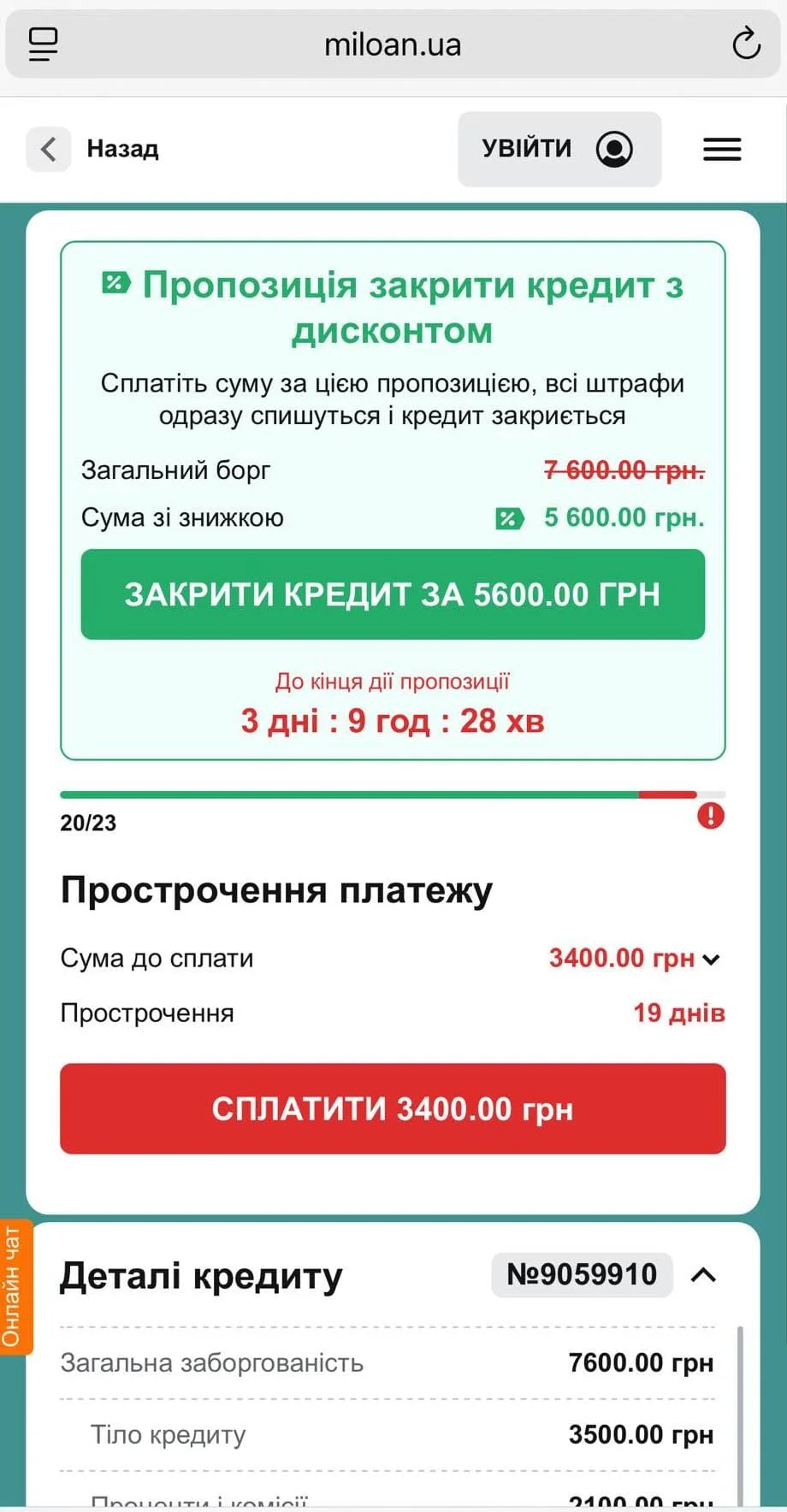Open the browser page settings icon
Screen dimensions: 787x1512
pos(43,44)
